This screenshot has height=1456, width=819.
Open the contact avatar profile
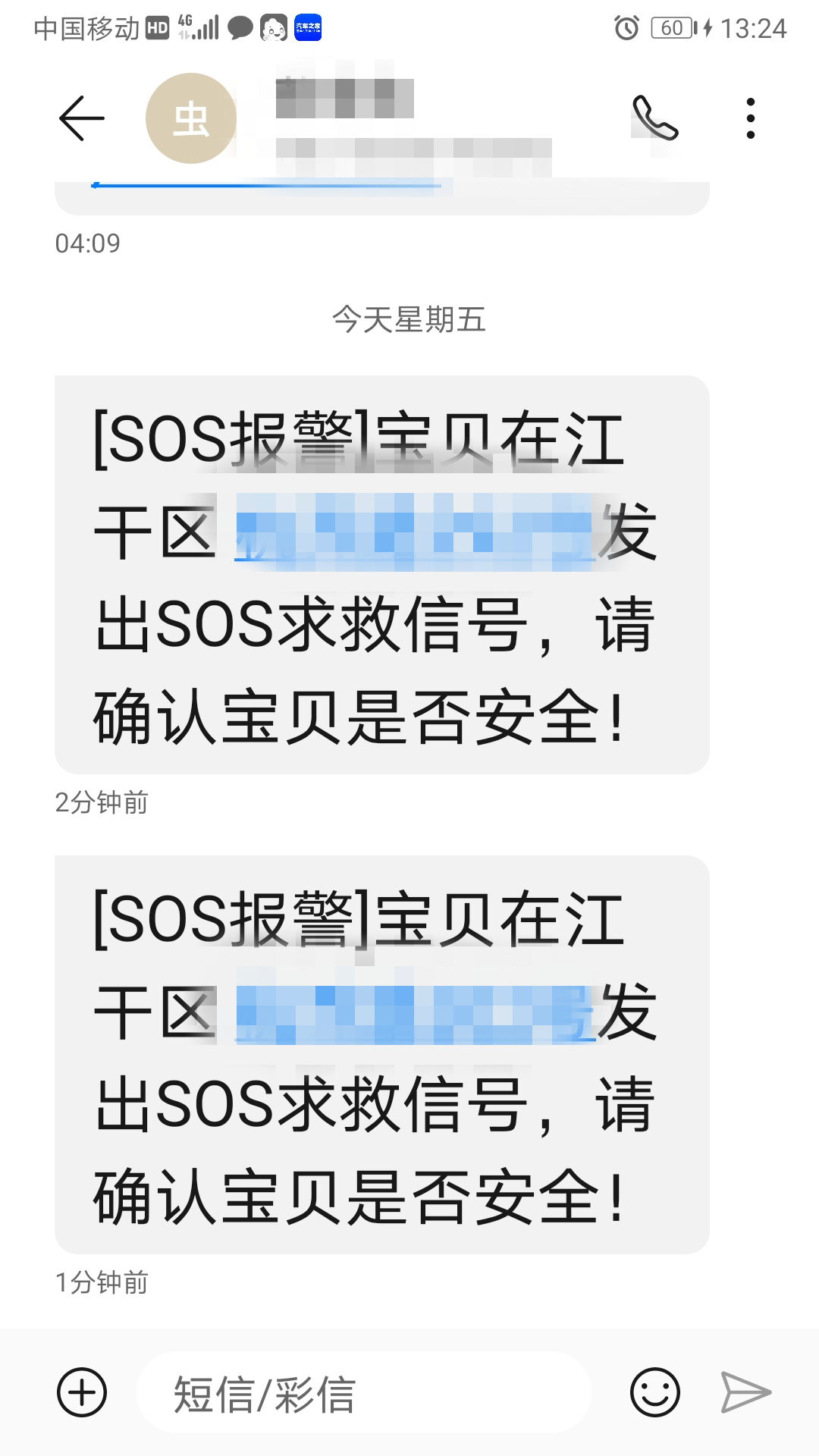pos(191,118)
